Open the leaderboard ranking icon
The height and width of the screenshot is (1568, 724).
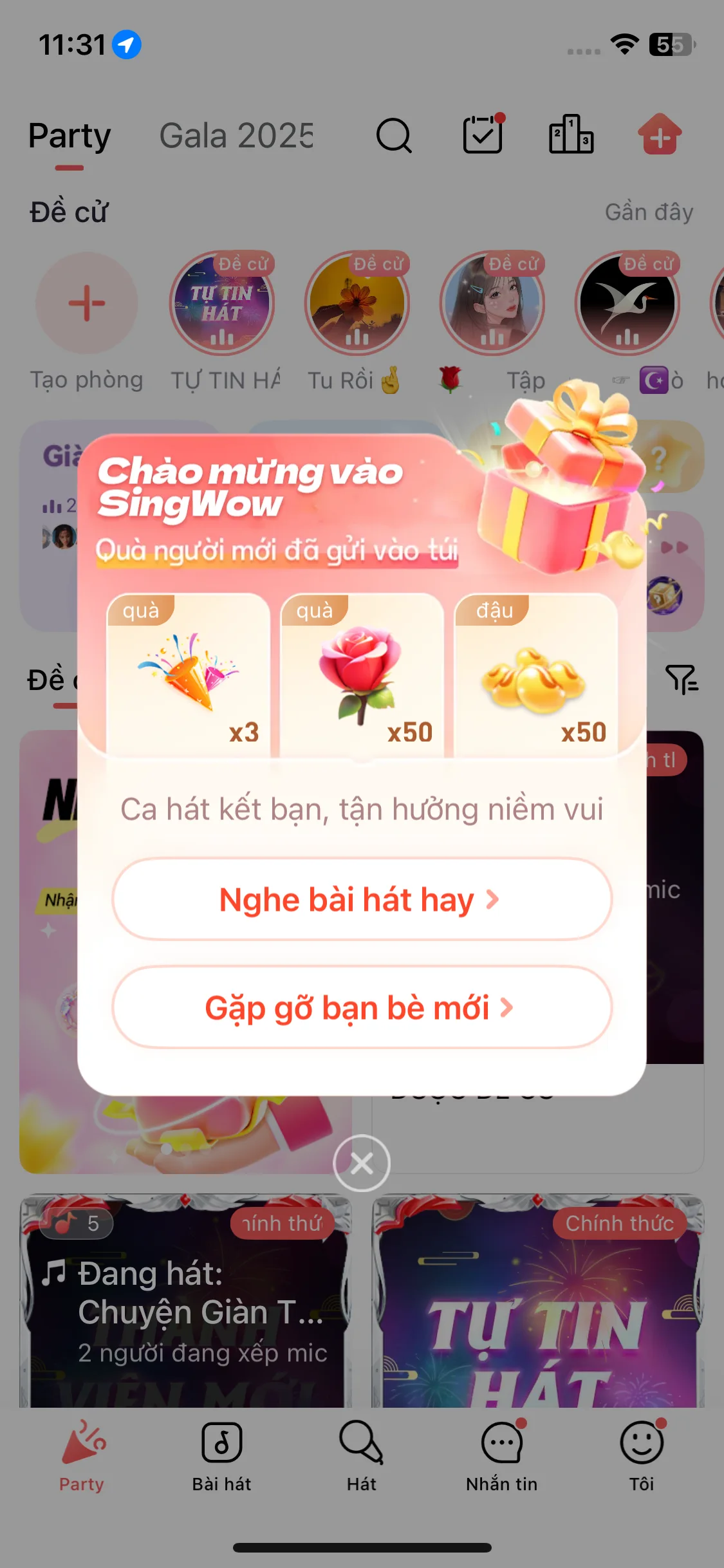click(x=571, y=135)
